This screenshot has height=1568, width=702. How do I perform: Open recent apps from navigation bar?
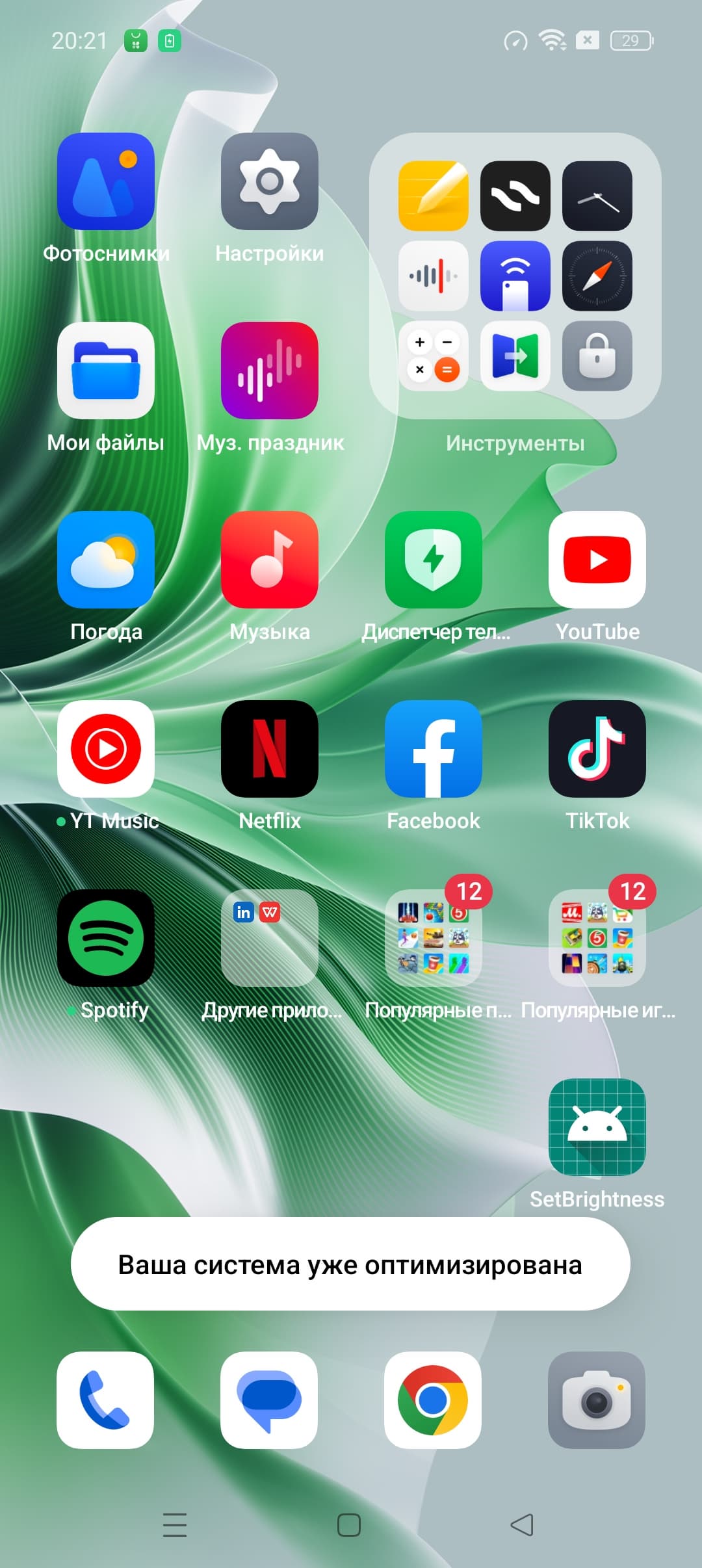tap(175, 1524)
